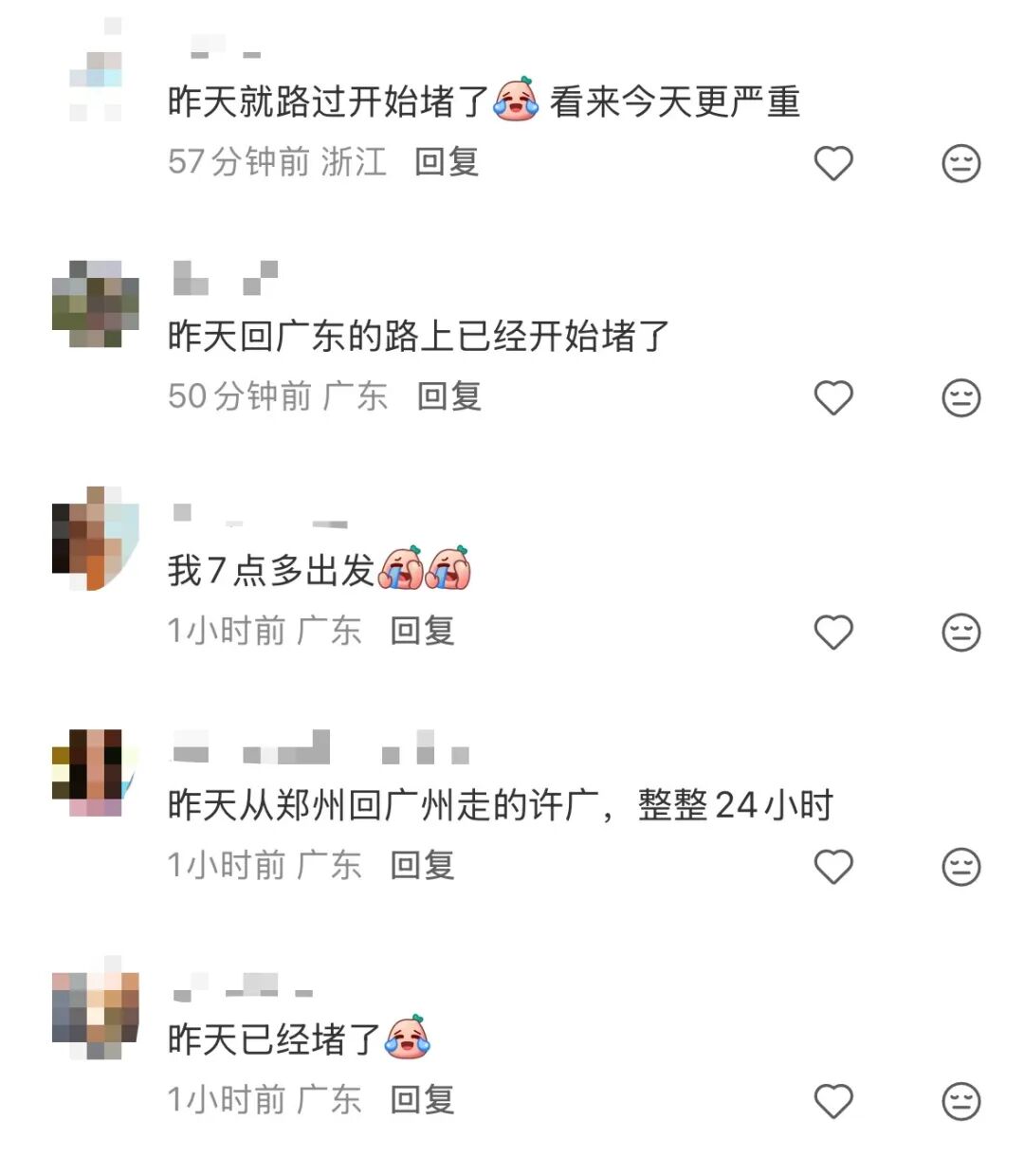
Task: Dislike the comment '昨天回广东的路上已经开始堵了'
Action: click(x=960, y=397)
